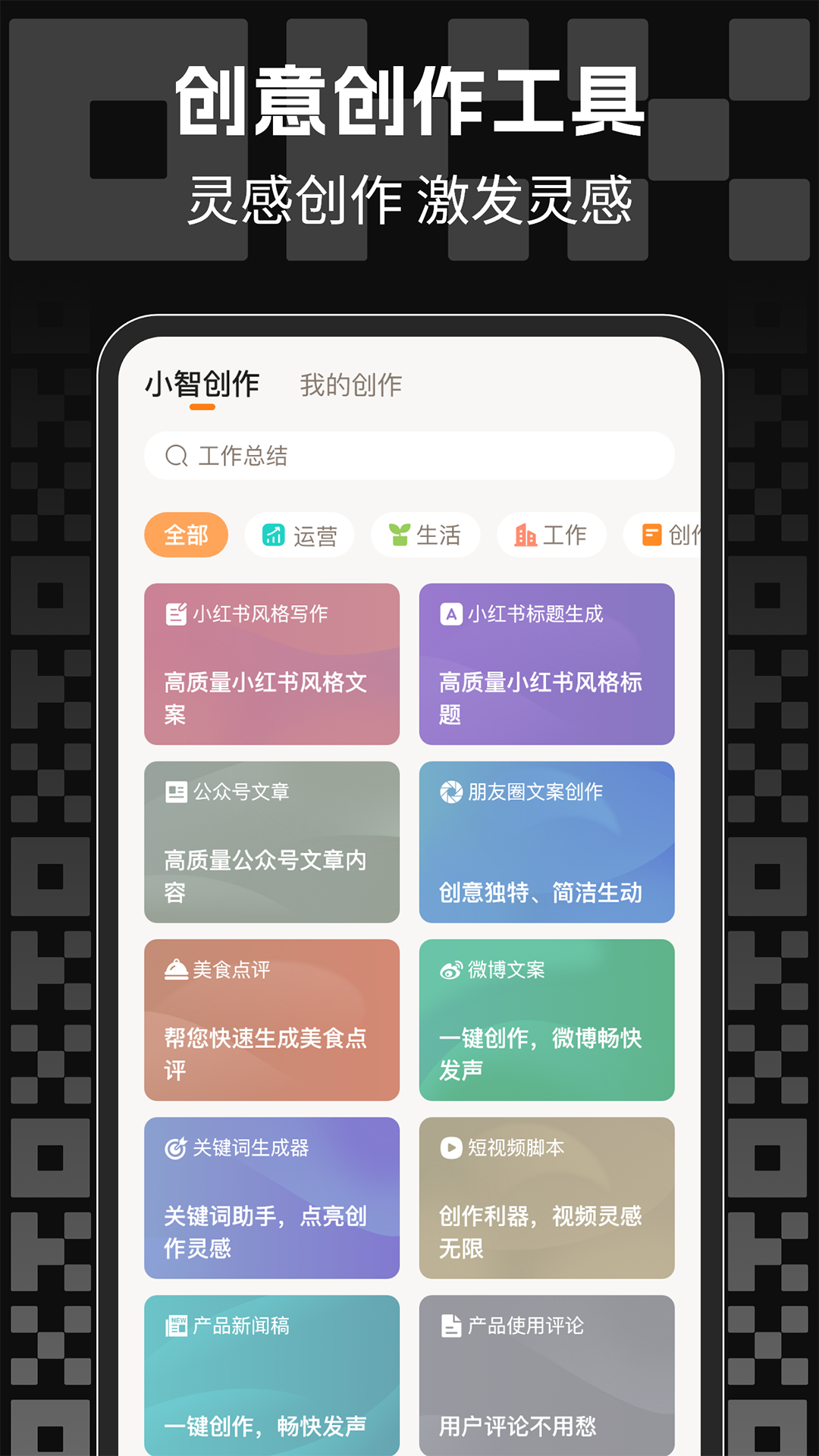
Task: Open the 微博文案 creation card
Action: coord(547,1020)
